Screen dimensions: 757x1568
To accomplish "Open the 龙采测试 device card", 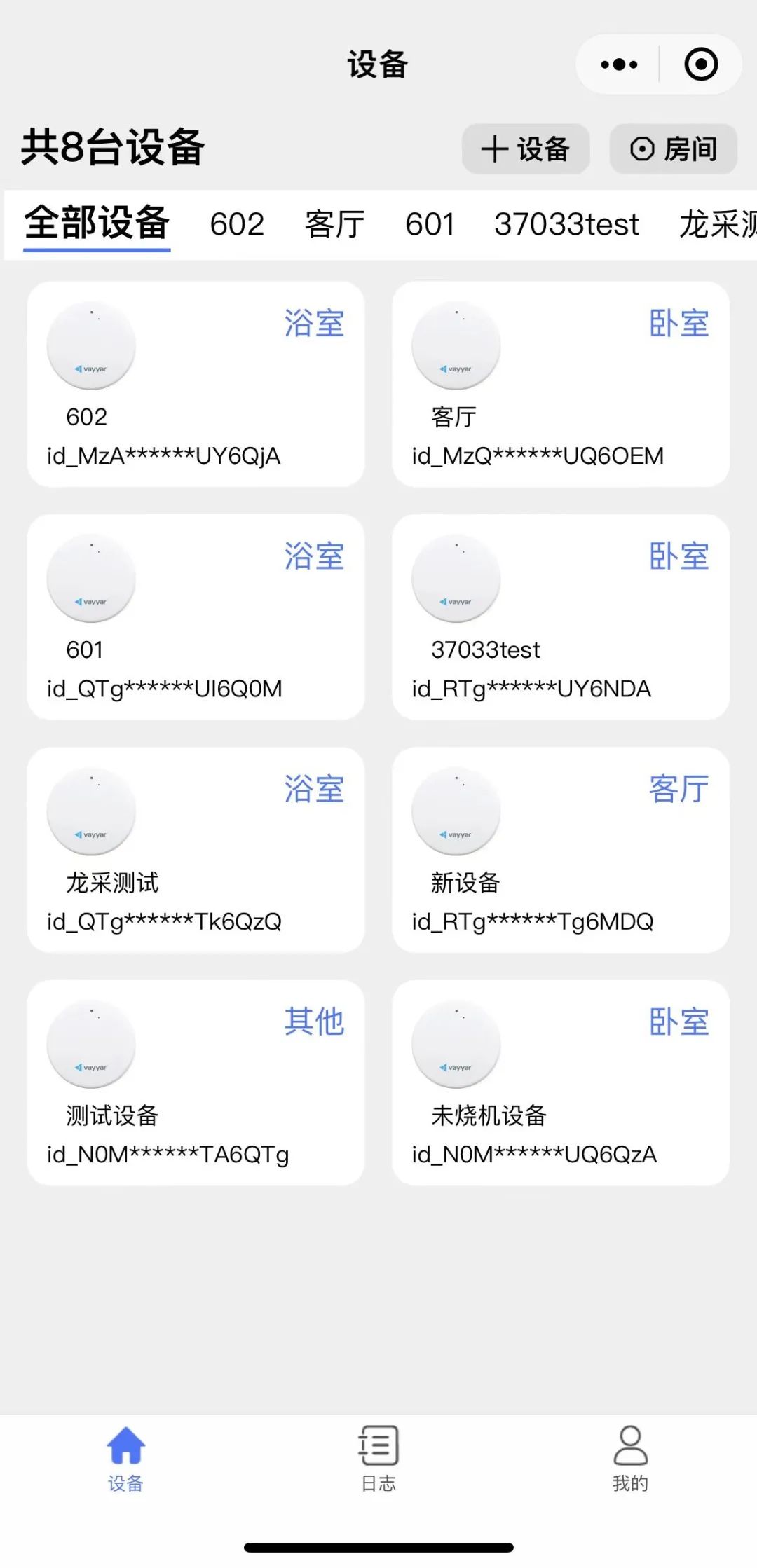I will click(196, 850).
